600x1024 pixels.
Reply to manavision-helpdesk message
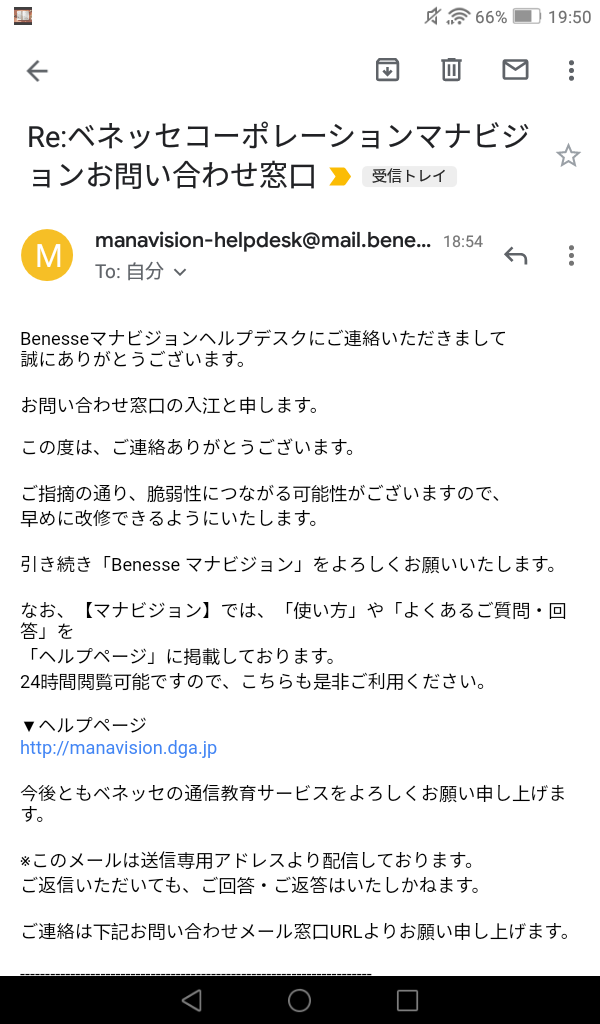tap(515, 256)
